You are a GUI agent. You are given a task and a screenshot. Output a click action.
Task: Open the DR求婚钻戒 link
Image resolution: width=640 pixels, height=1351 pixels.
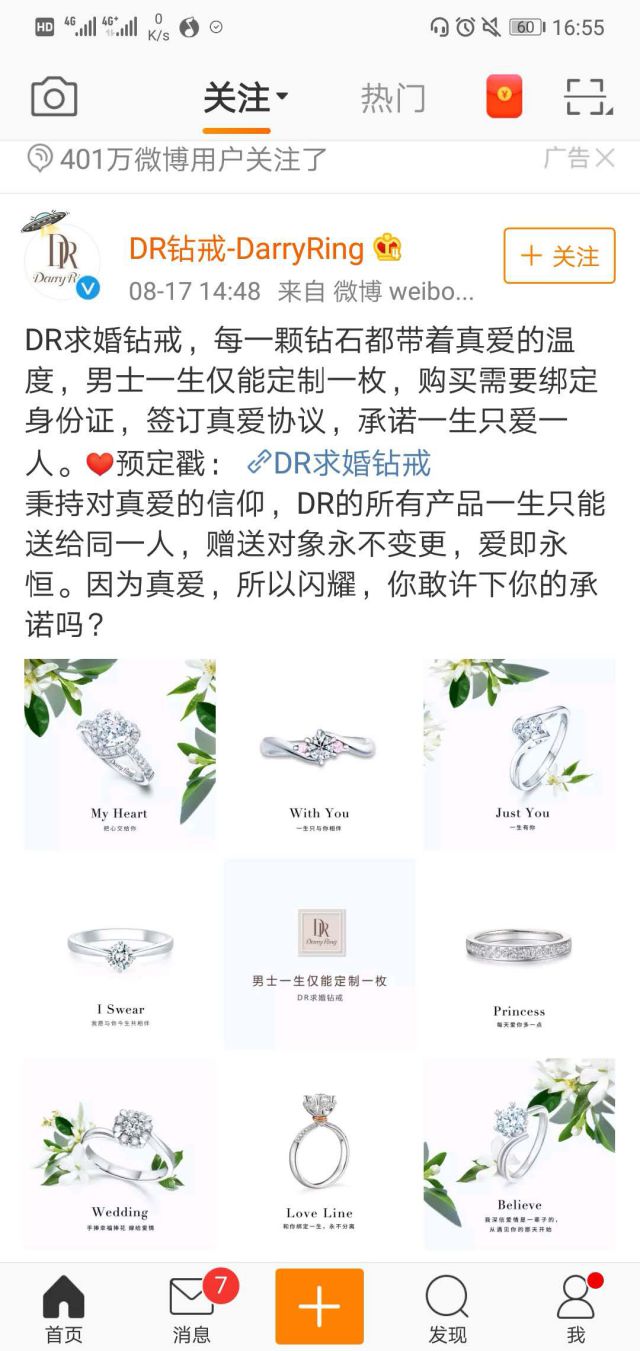(340, 463)
